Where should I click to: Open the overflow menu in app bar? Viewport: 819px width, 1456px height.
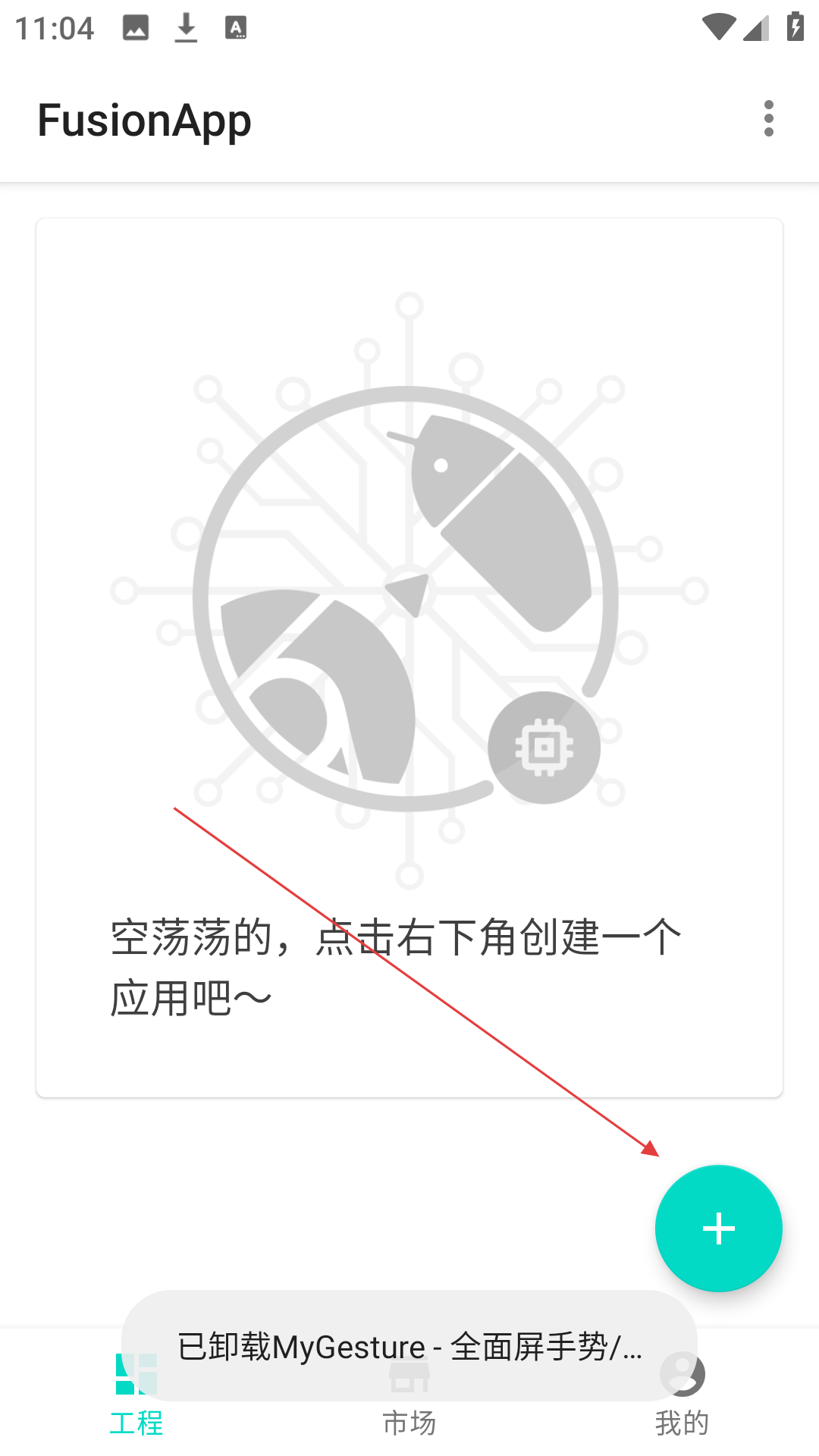(x=768, y=119)
